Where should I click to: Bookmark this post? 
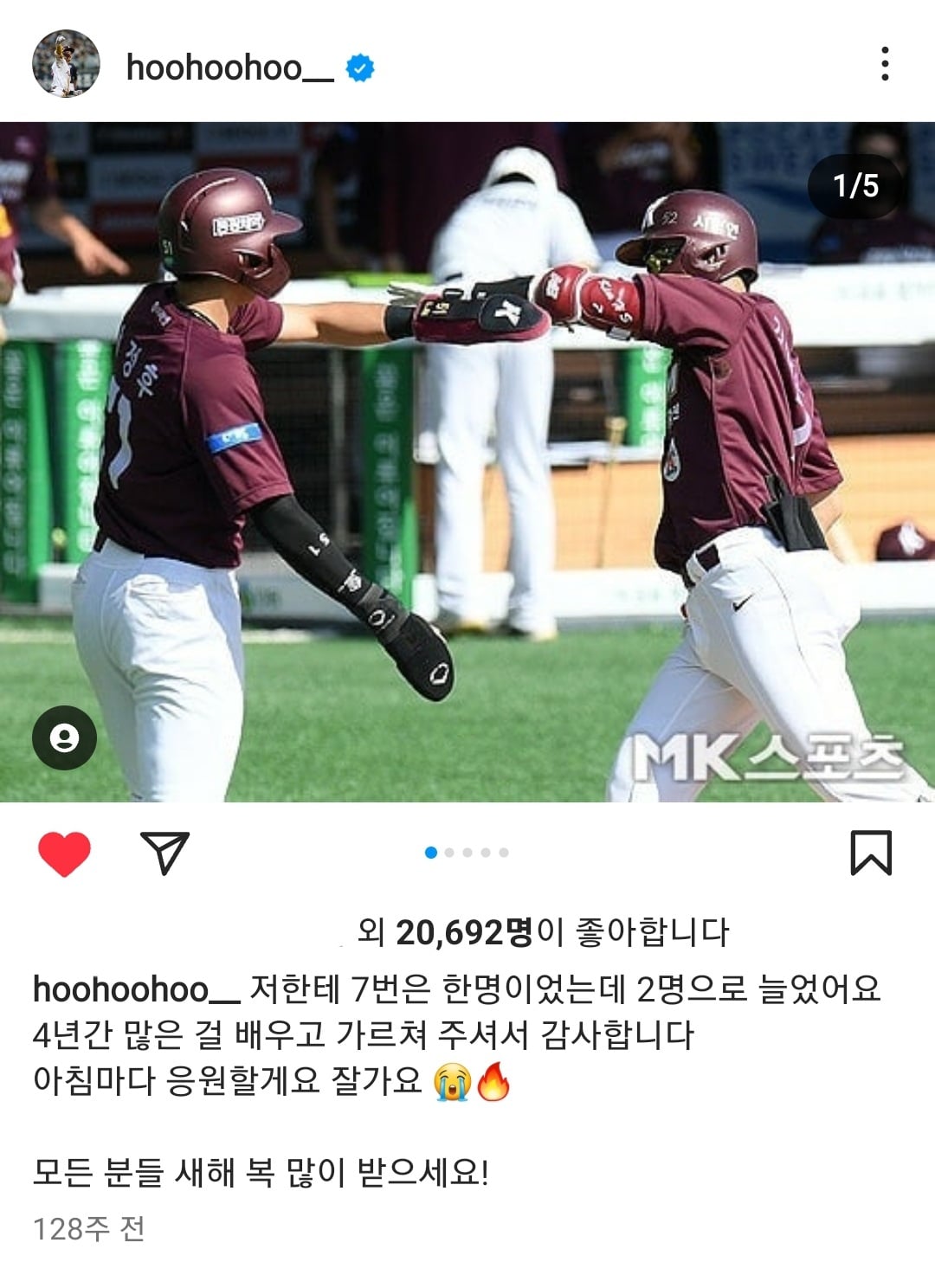tap(870, 853)
